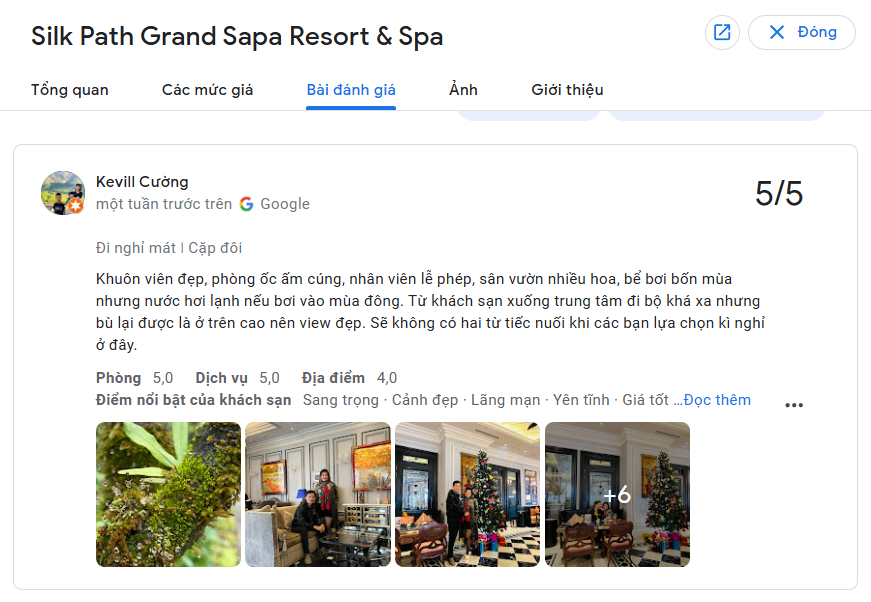Image resolution: width=871 pixels, height=602 pixels.
Task: Open hotel page in new window
Action: (x=722, y=33)
